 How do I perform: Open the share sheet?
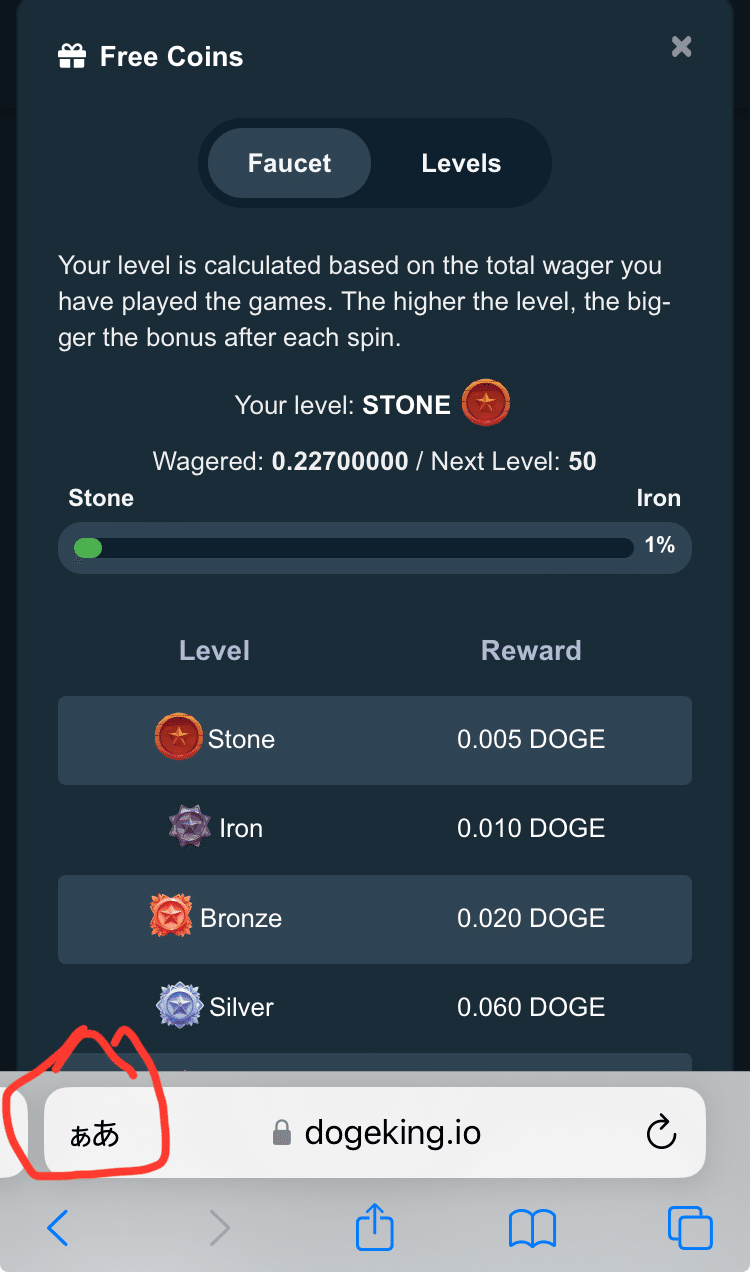tap(375, 1226)
